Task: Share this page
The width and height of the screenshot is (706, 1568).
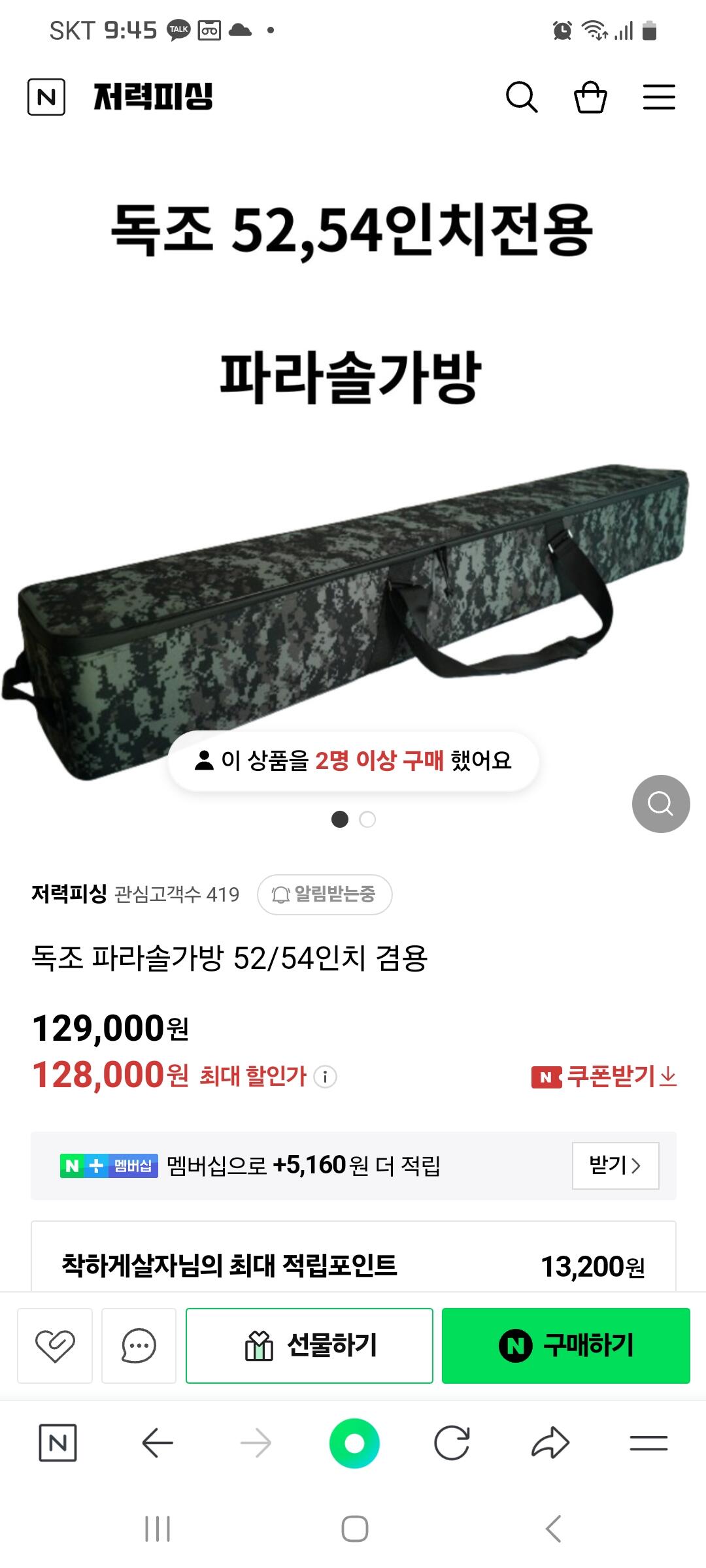Action: pos(550,1443)
